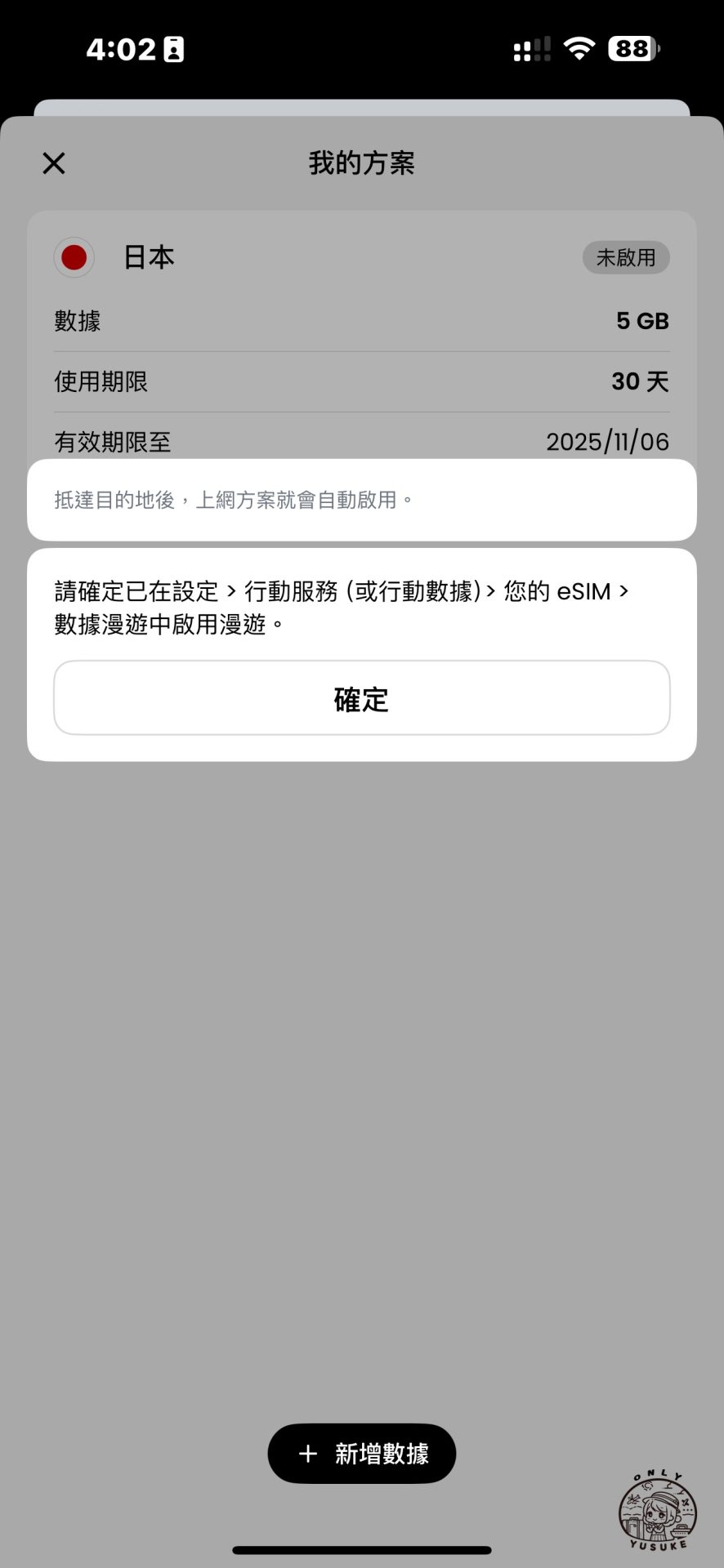The width and height of the screenshot is (724, 1568).
Task: Open the roaming instructions dialog text
Action: coord(362,608)
